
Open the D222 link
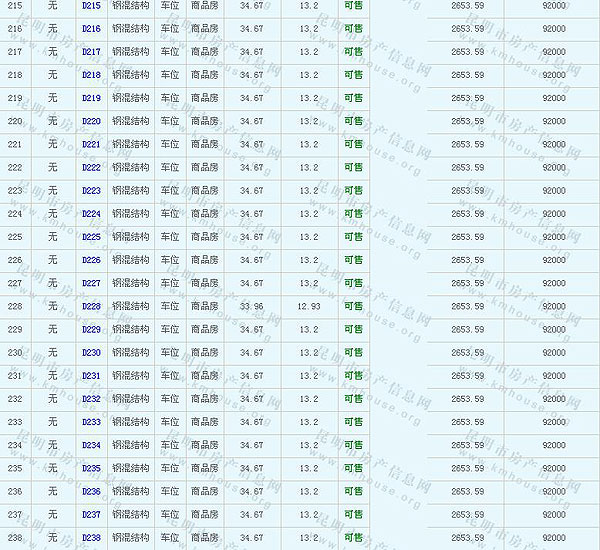(91, 167)
